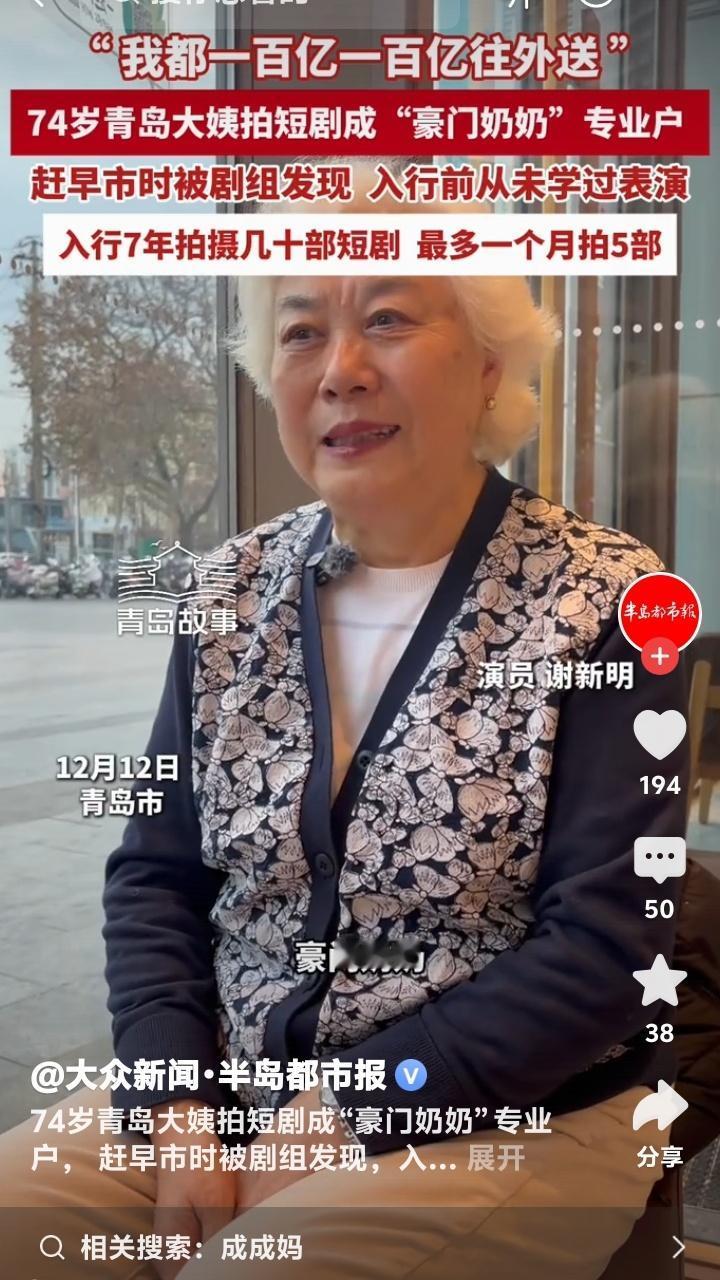Screen dimensions: 720x1280
Task: Tap the share arrow icon
Action: (659, 1108)
